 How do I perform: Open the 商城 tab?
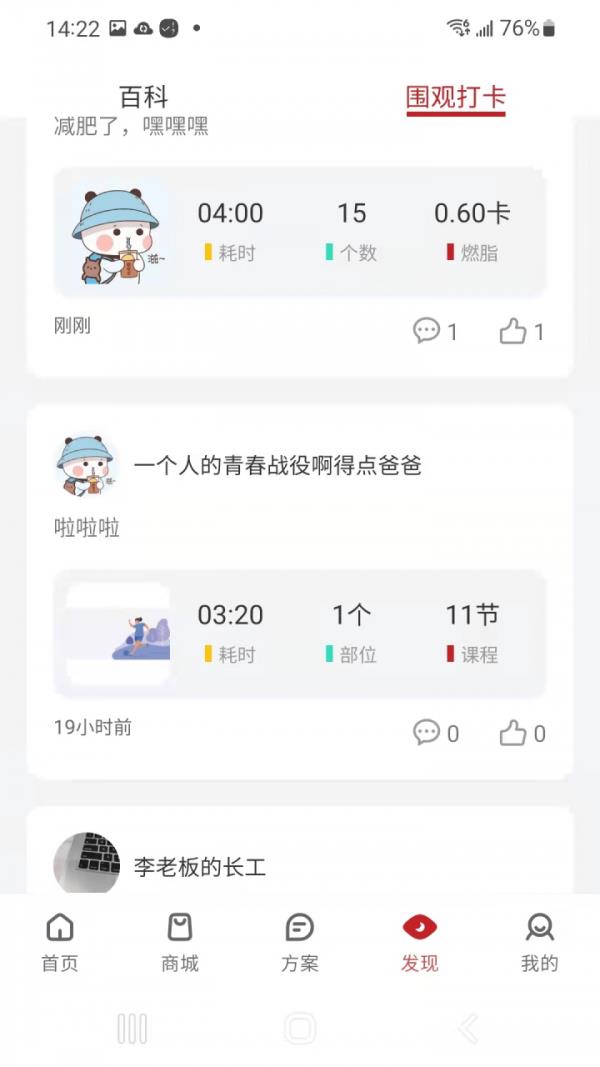[180, 942]
